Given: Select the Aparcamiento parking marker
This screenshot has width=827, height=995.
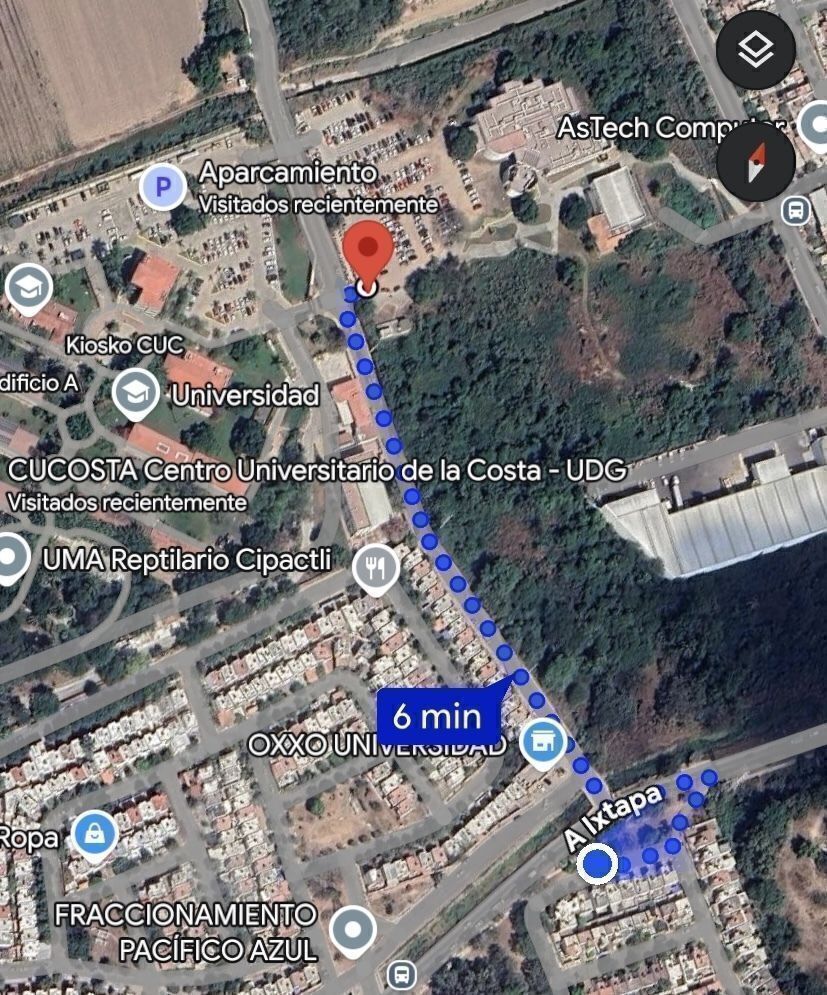Looking at the screenshot, I should pyautogui.click(x=162, y=187).
